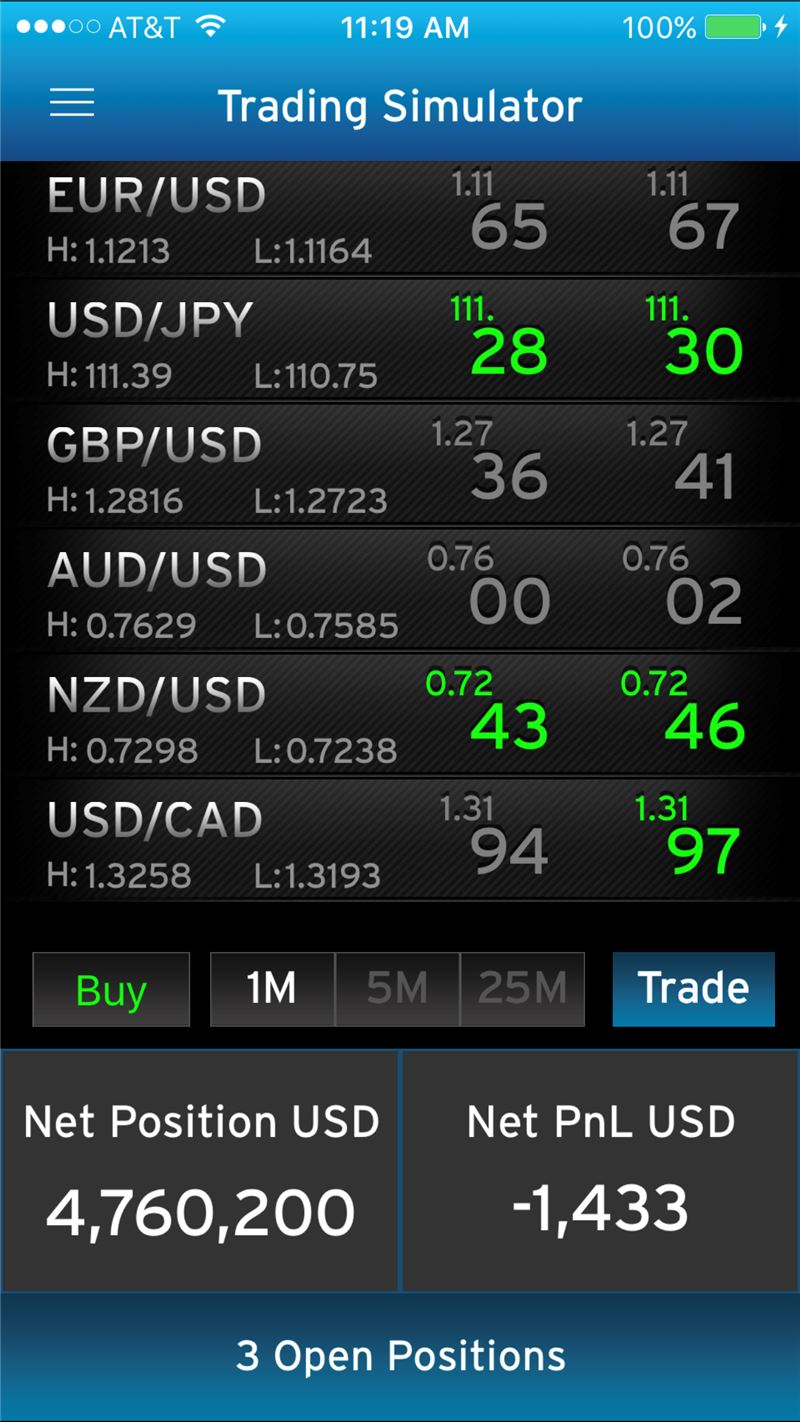Open the hamburger menu
This screenshot has width=800, height=1422.
click(x=72, y=103)
